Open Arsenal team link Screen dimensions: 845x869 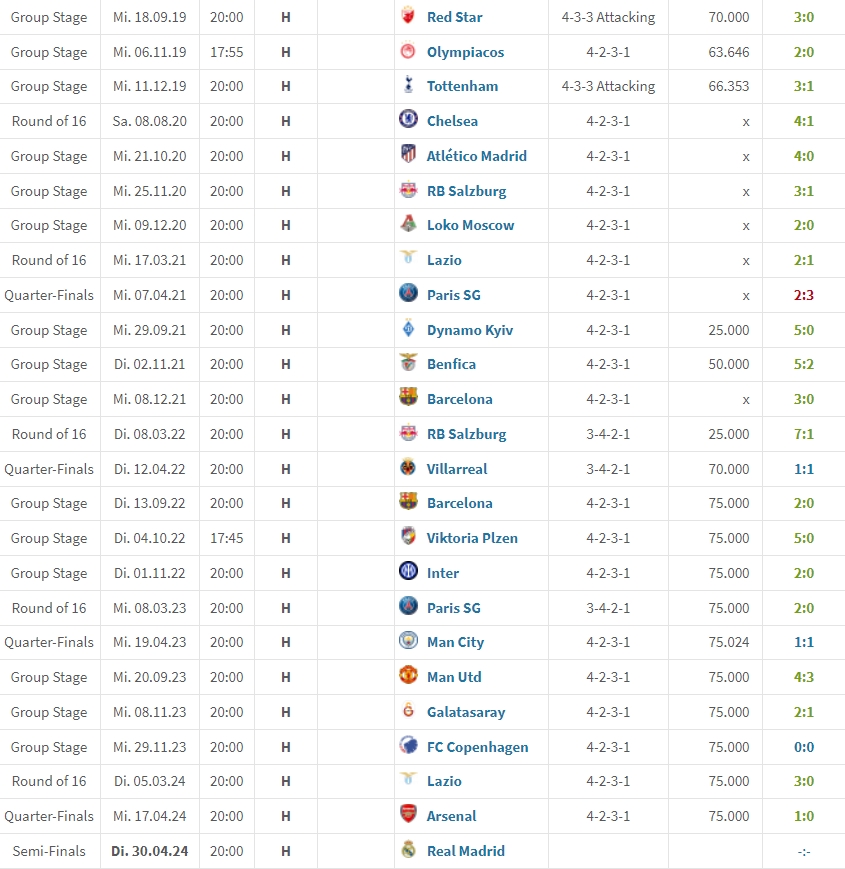click(x=451, y=816)
